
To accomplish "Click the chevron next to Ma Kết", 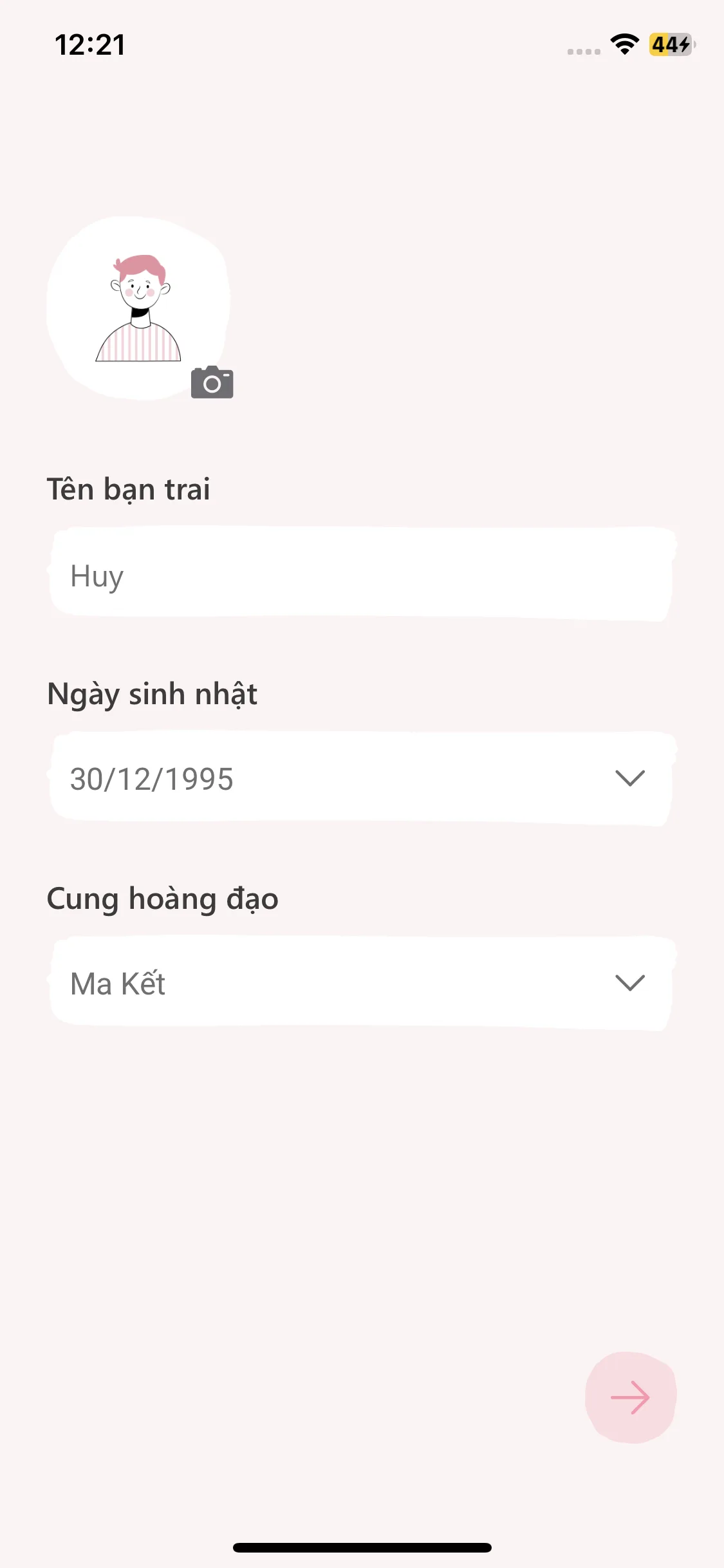I will [629, 983].
